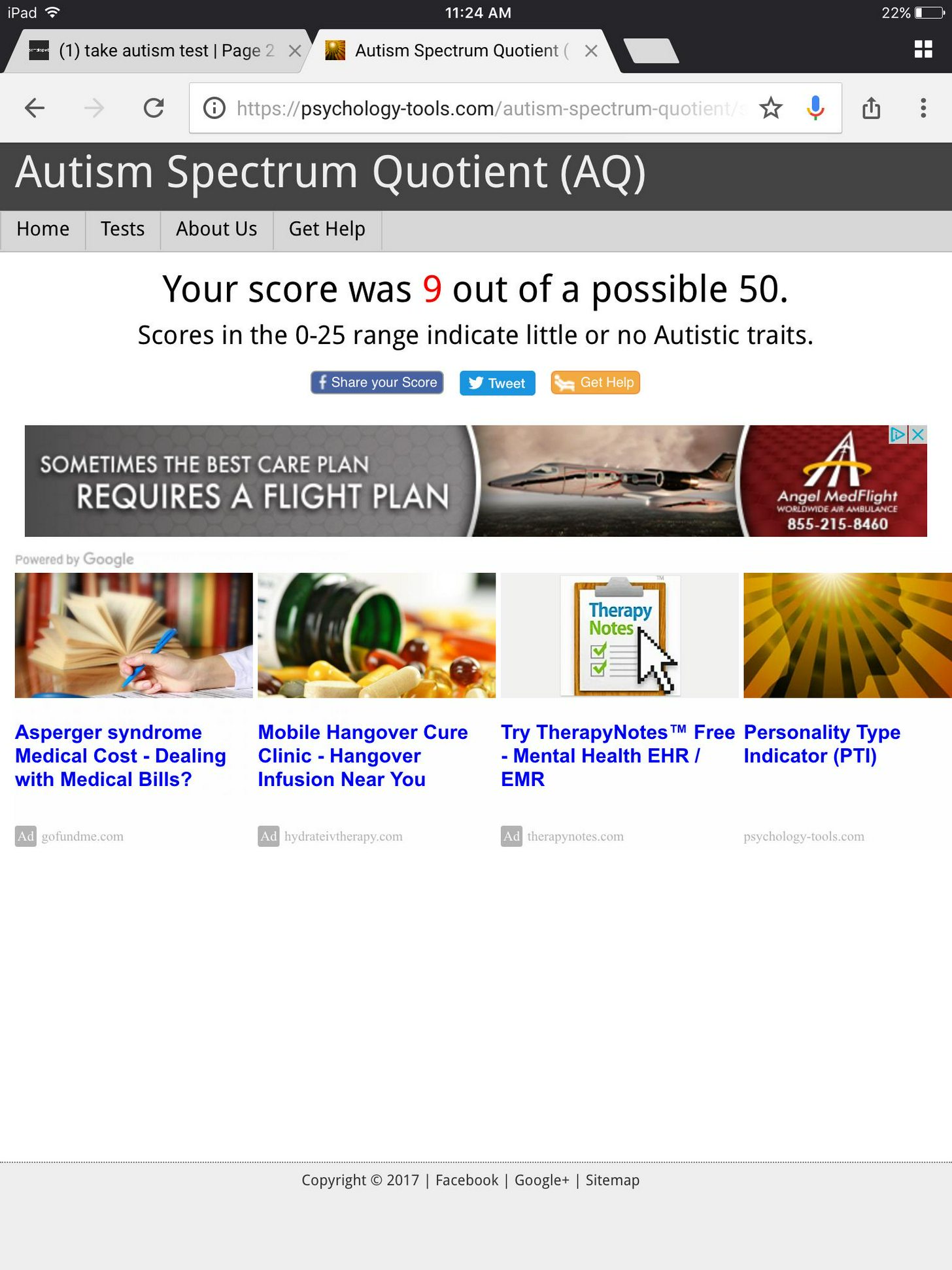952x1270 pixels.
Task: Open the Home menu item
Action: click(x=42, y=230)
